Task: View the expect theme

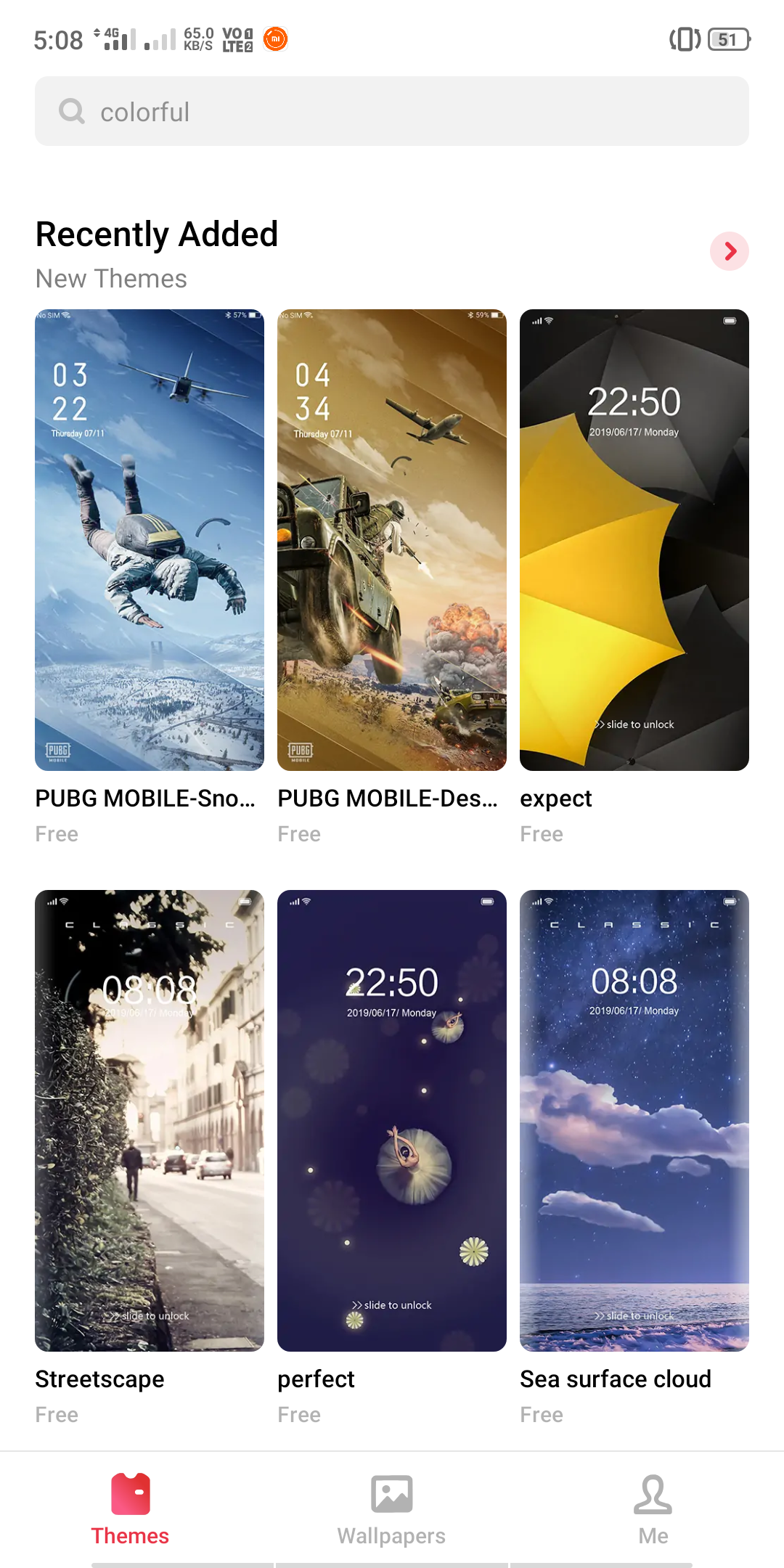Action: [x=634, y=539]
